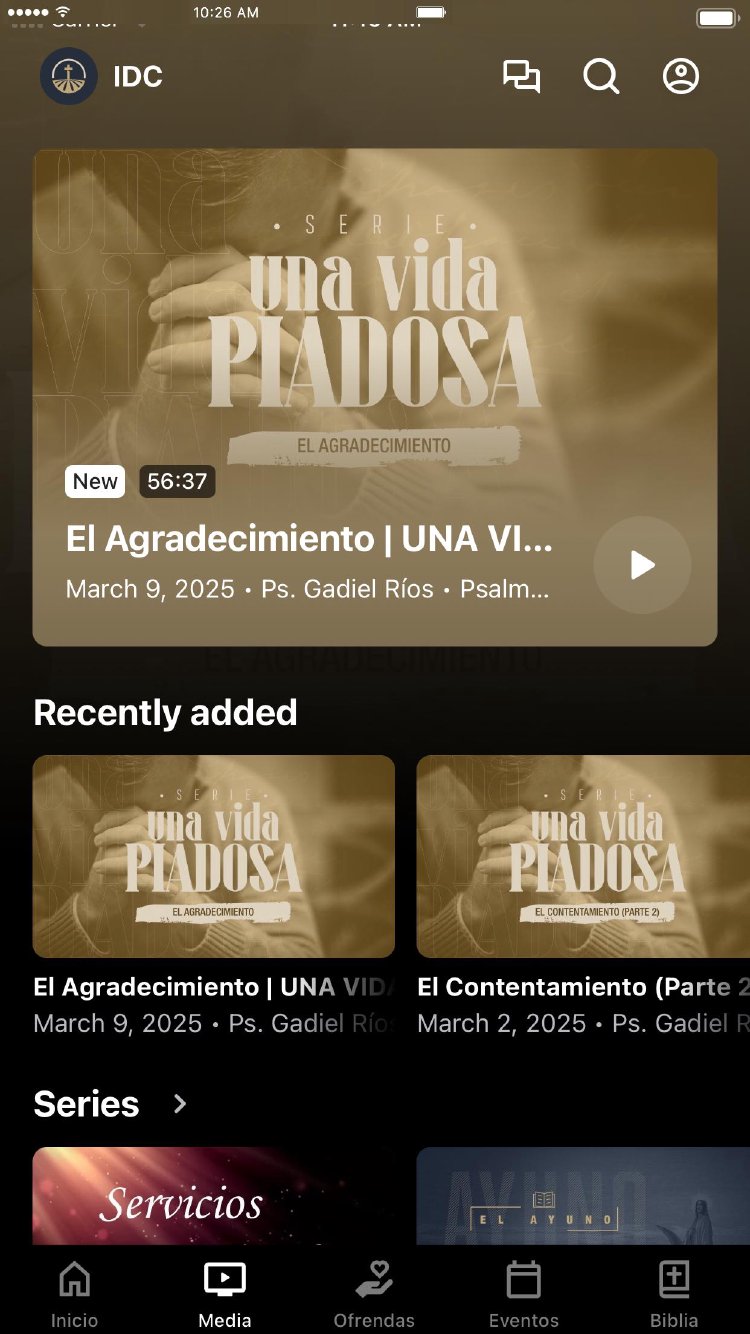
Task: Open El Contentamiento (Parte 2) video
Action: point(583,857)
